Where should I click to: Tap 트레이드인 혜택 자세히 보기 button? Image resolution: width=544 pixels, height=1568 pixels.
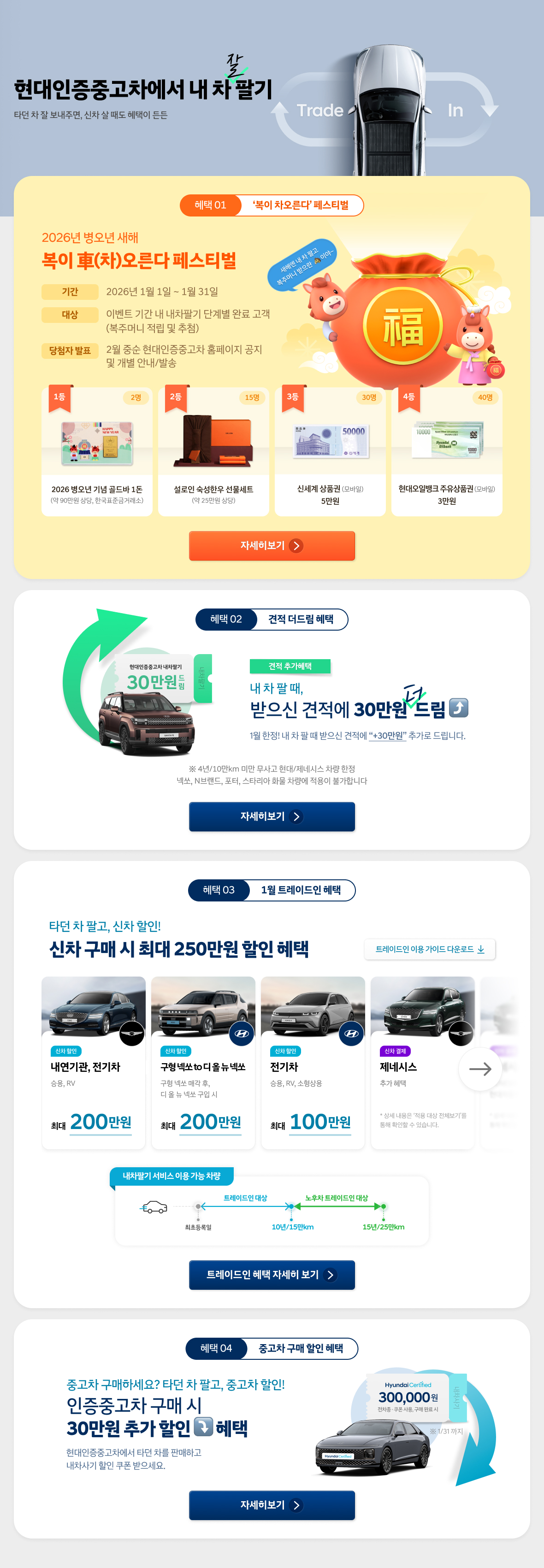coord(272,1275)
